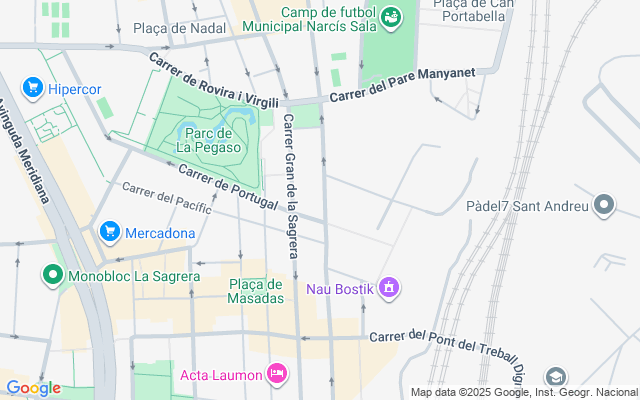Image resolution: width=640 pixels, height=400 pixels.
Task: Tap the Monobloc La Sagrera marker
Action: pos(52,274)
